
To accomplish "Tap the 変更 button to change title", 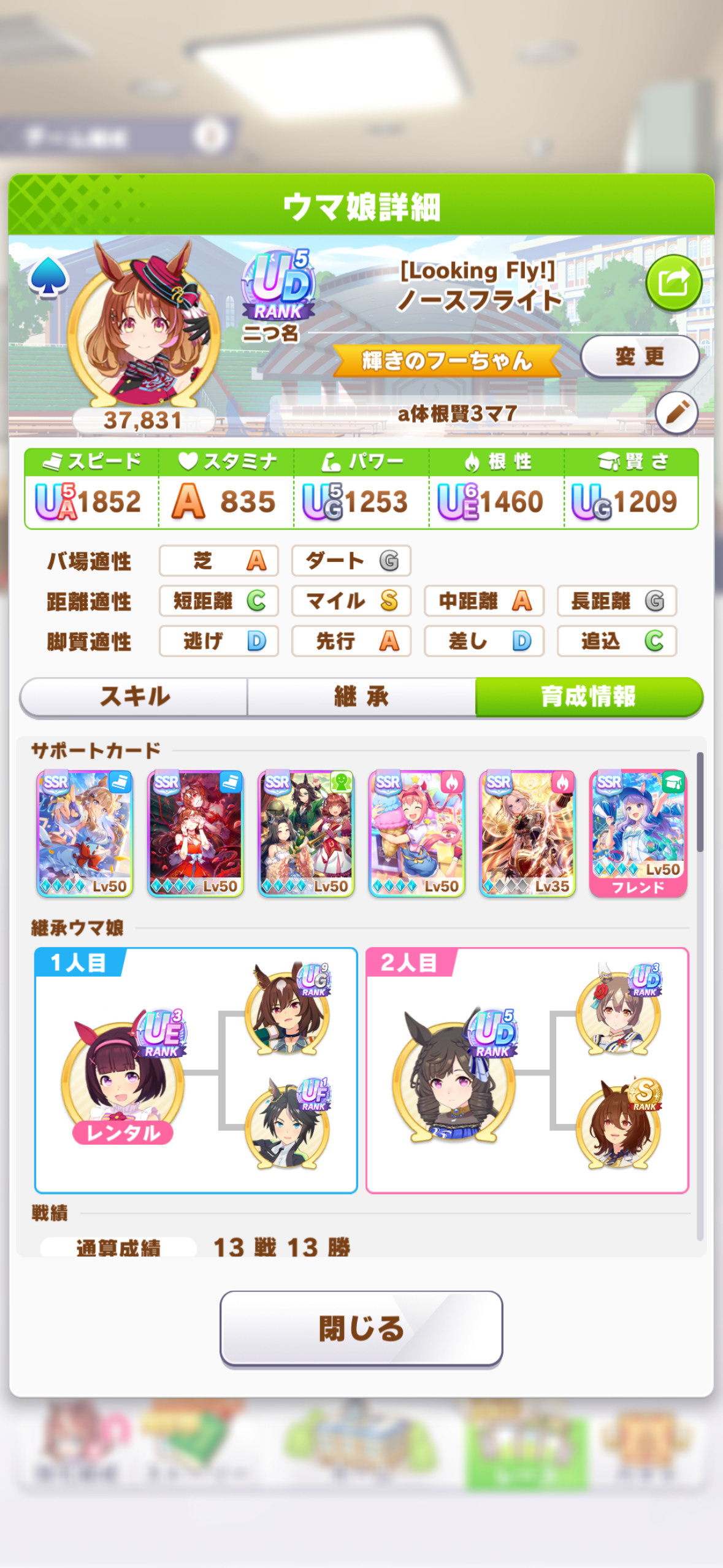I will (640, 357).
